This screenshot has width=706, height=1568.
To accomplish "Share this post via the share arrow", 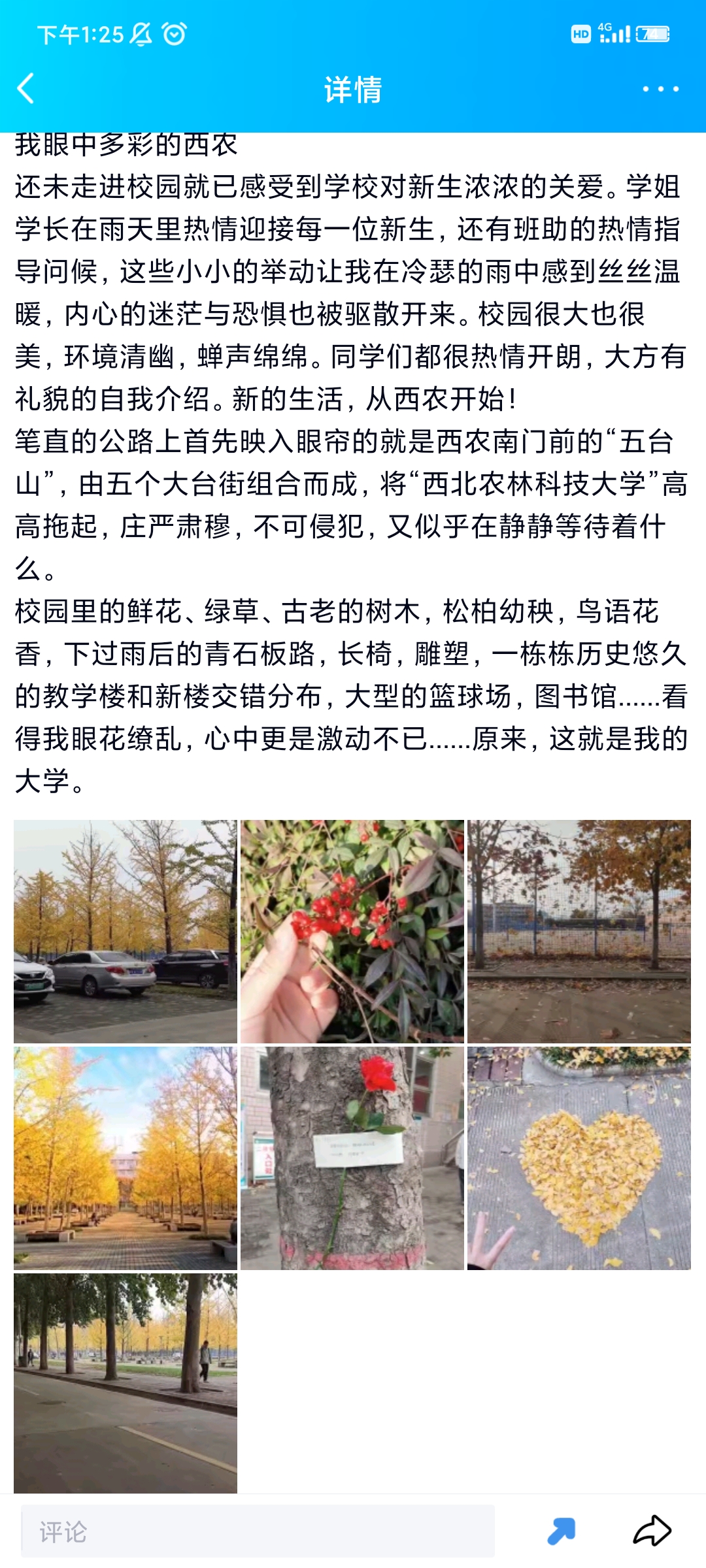I will tap(652, 1531).
